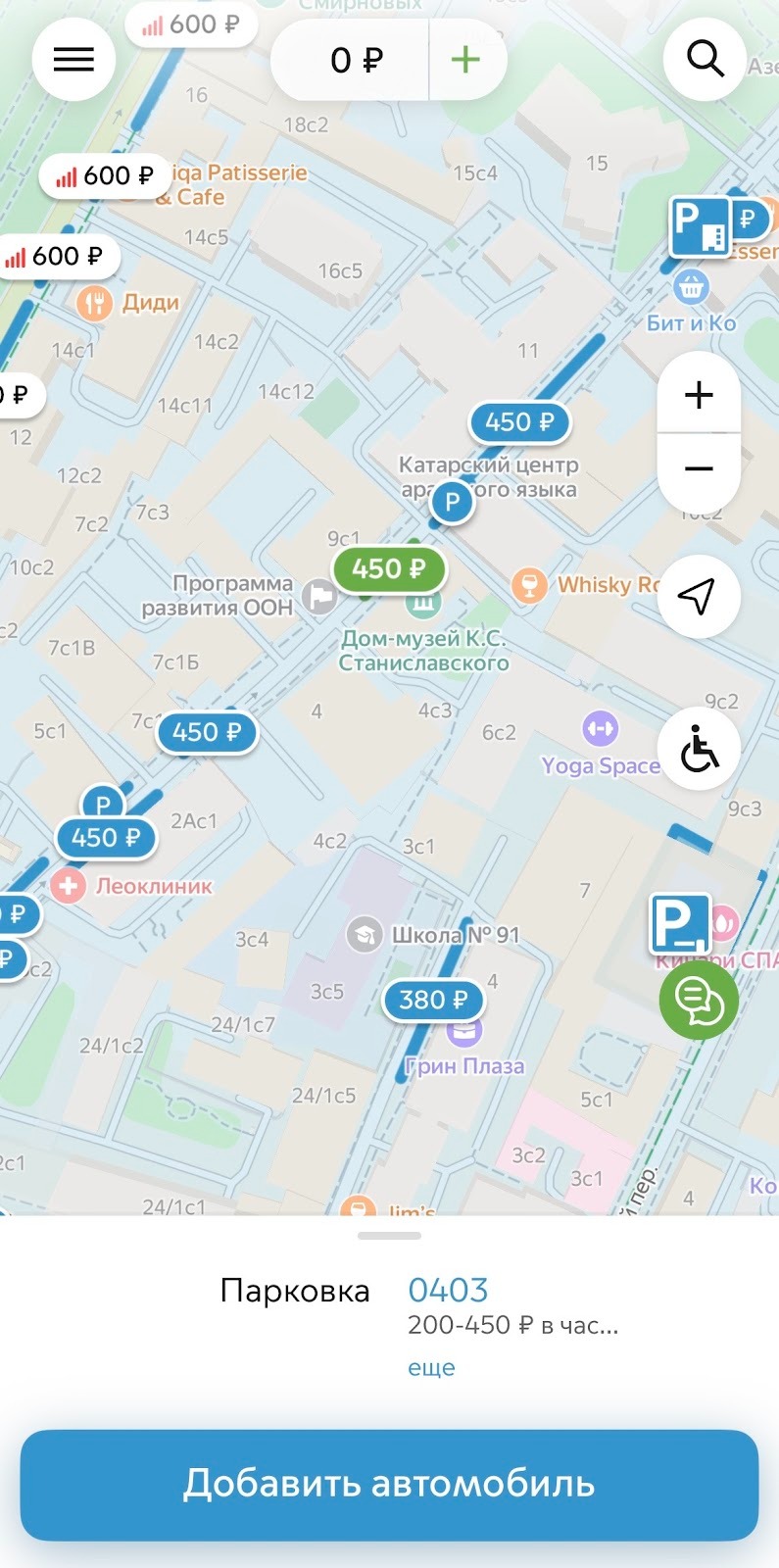Open the support chat bubble
This screenshot has height=1568, width=779.
pyautogui.click(x=698, y=1000)
